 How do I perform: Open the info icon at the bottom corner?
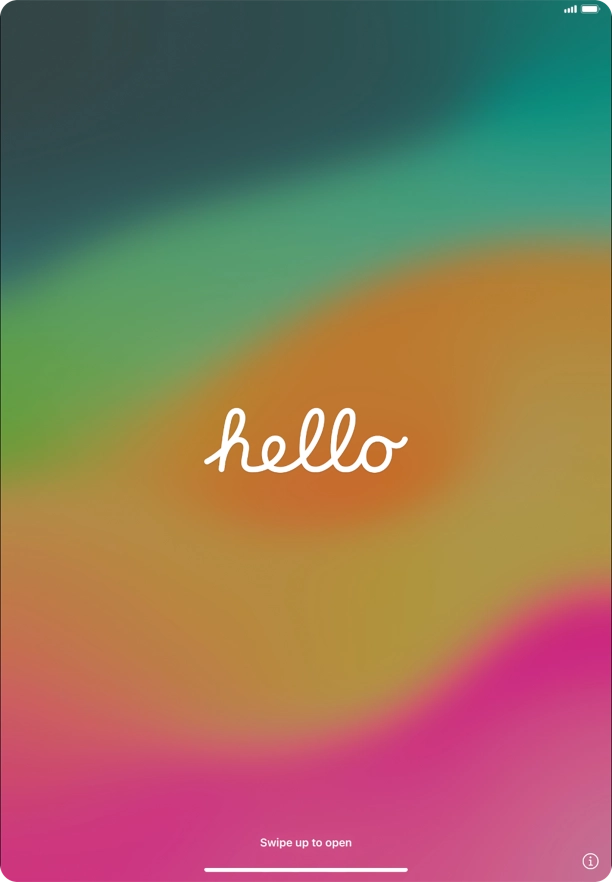coord(590,861)
